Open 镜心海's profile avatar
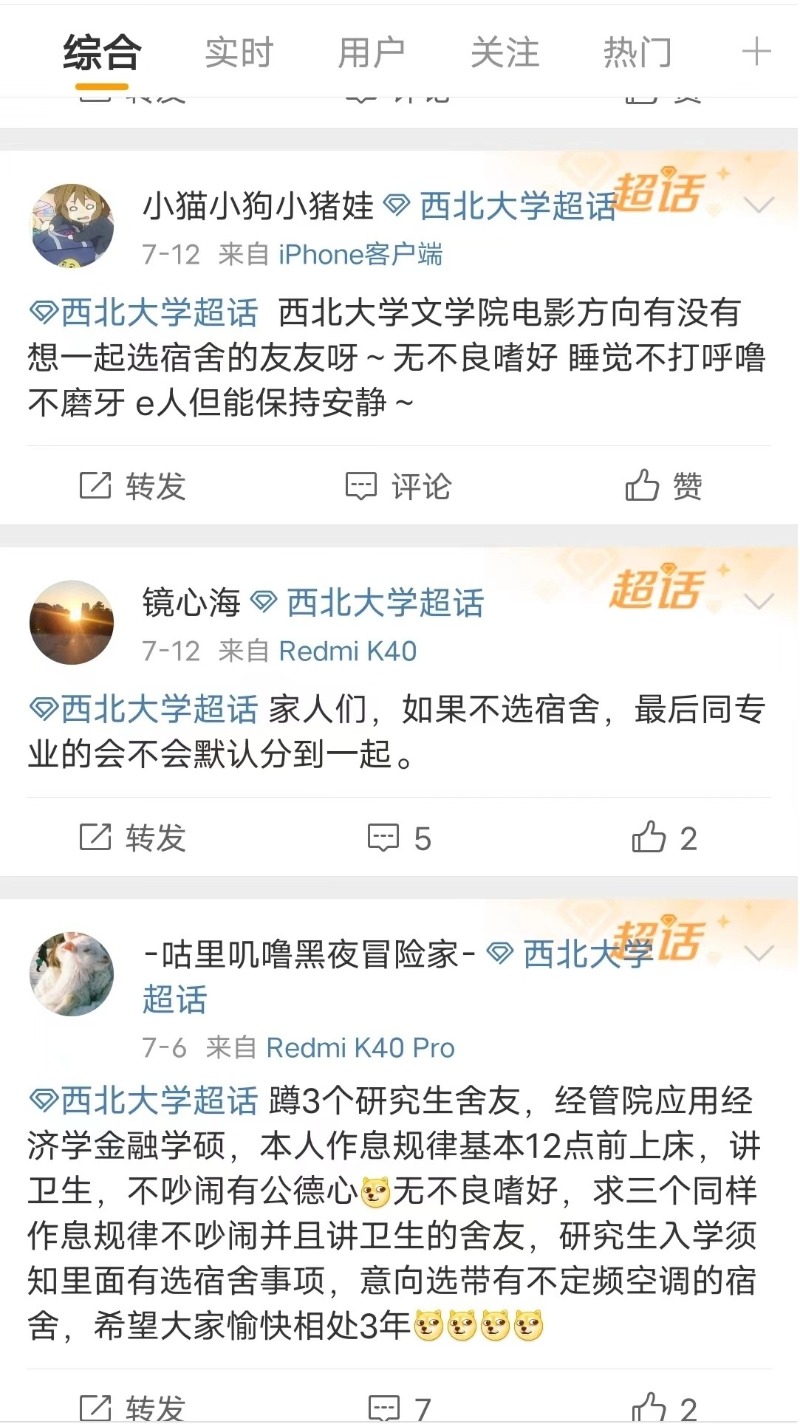 [72, 622]
